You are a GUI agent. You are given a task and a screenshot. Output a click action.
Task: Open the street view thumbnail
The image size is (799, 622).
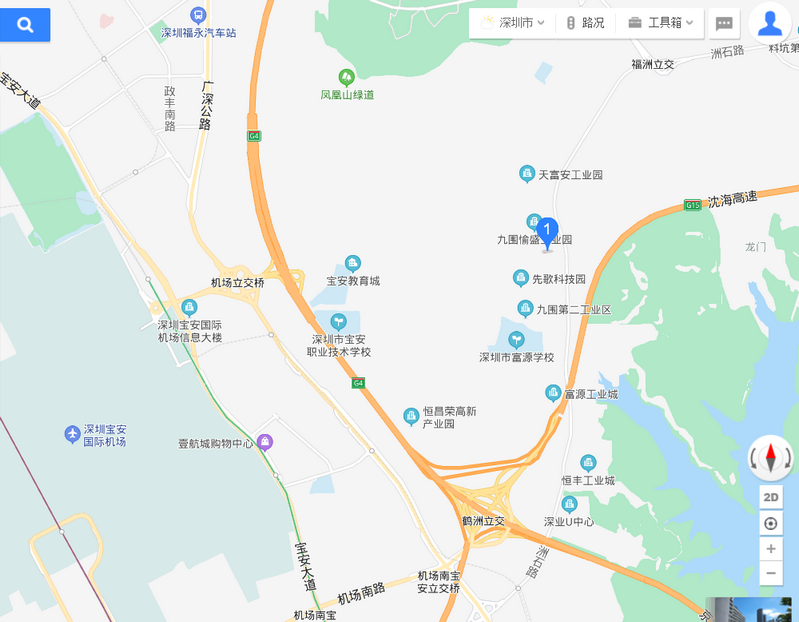(x=751, y=609)
